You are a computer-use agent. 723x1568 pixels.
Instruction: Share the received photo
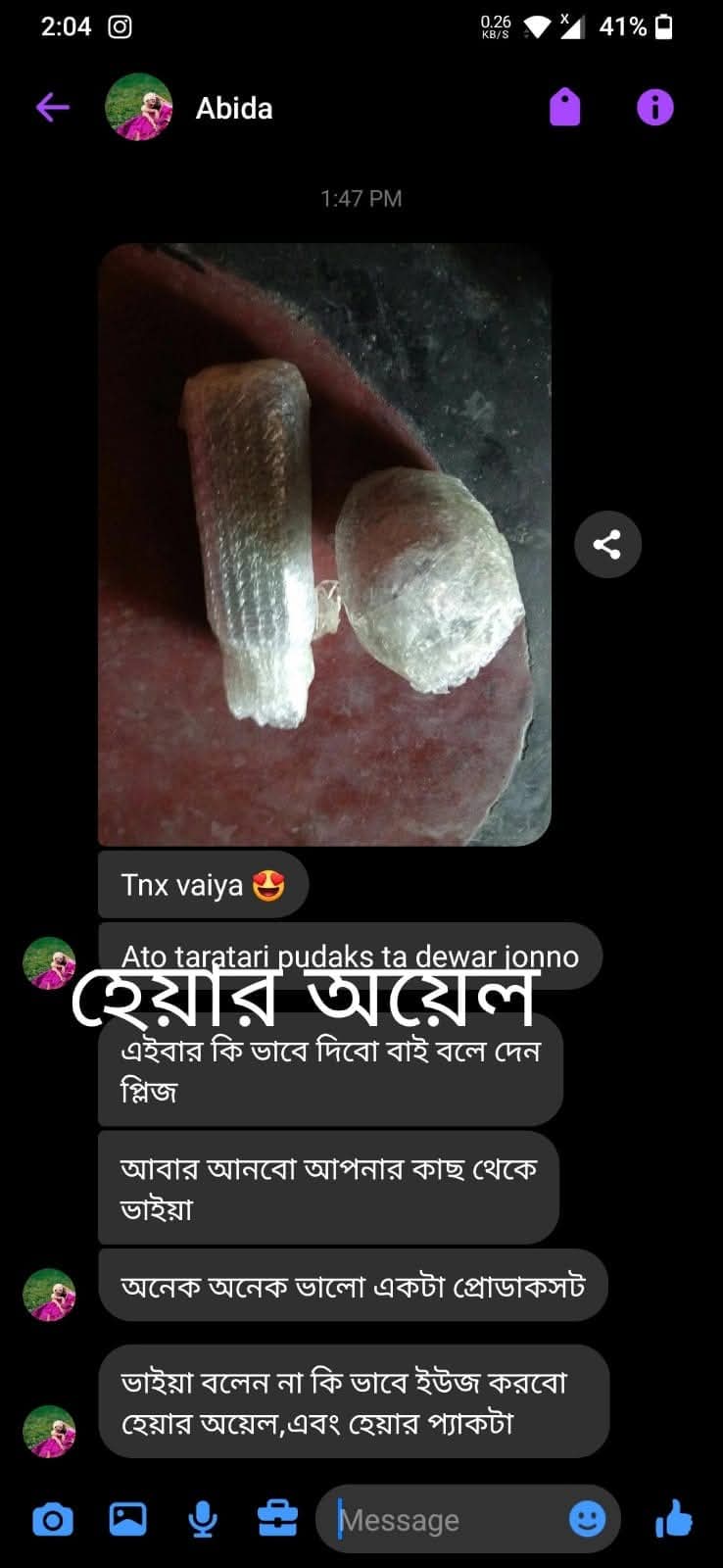click(x=607, y=544)
